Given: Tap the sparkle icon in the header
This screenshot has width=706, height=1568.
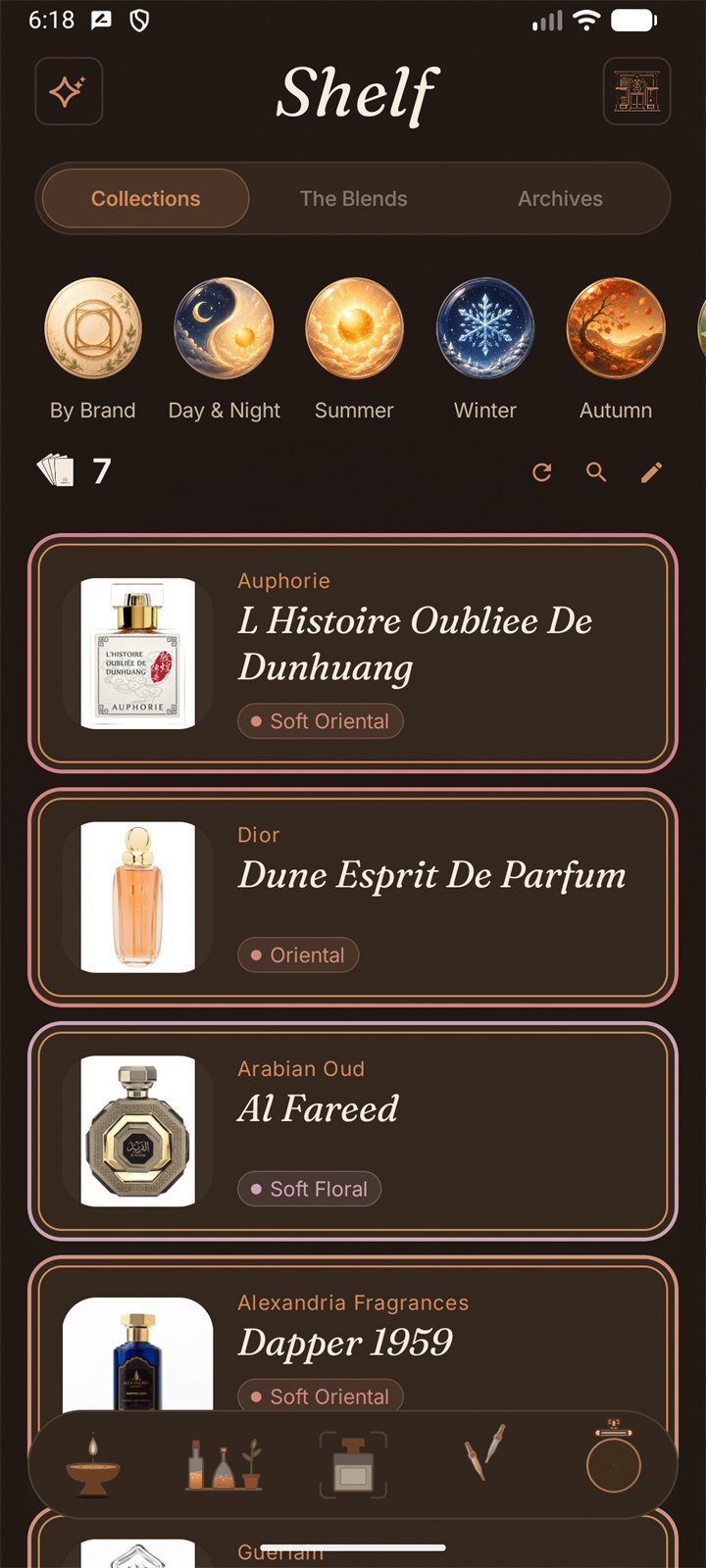Looking at the screenshot, I should (69, 91).
